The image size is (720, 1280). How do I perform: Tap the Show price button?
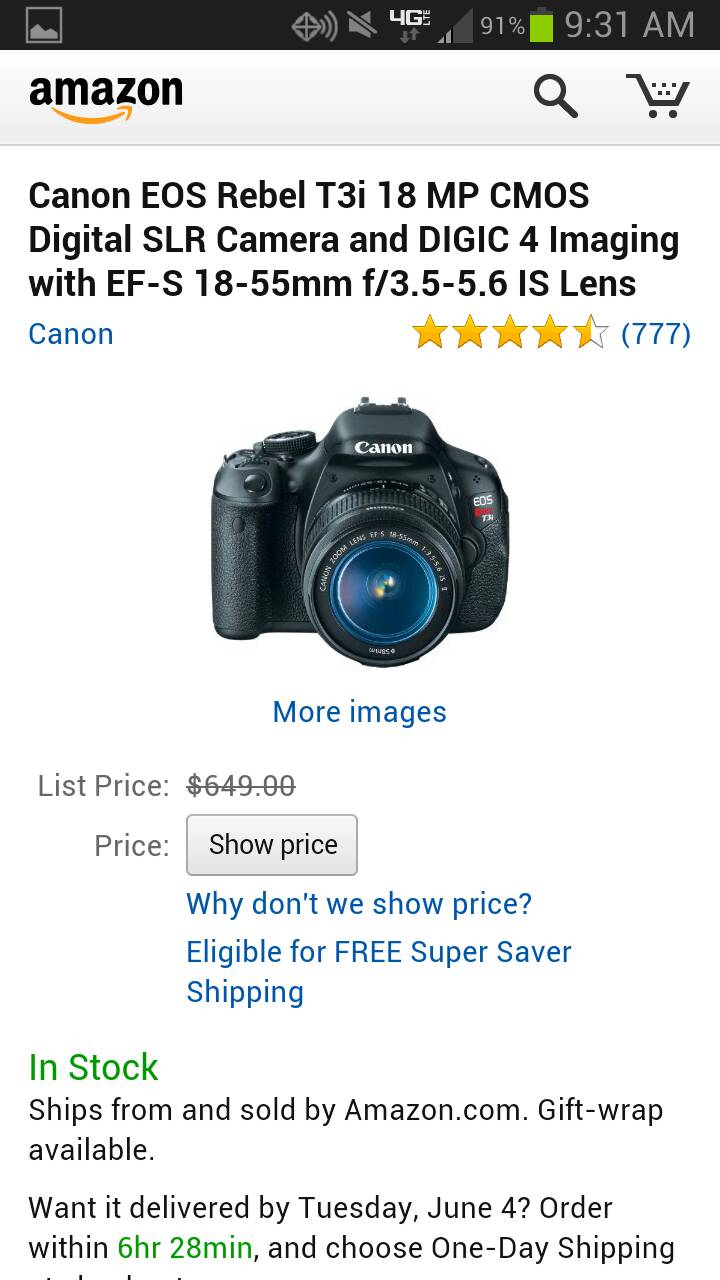(272, 845)
